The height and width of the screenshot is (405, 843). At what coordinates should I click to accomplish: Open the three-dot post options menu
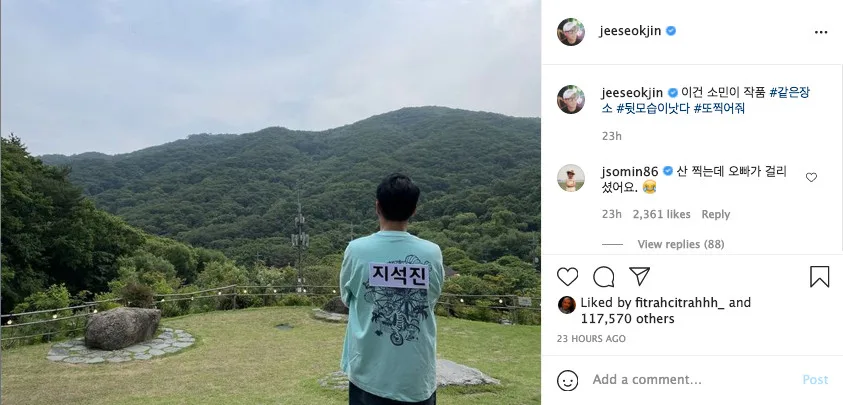coord(821,32)
